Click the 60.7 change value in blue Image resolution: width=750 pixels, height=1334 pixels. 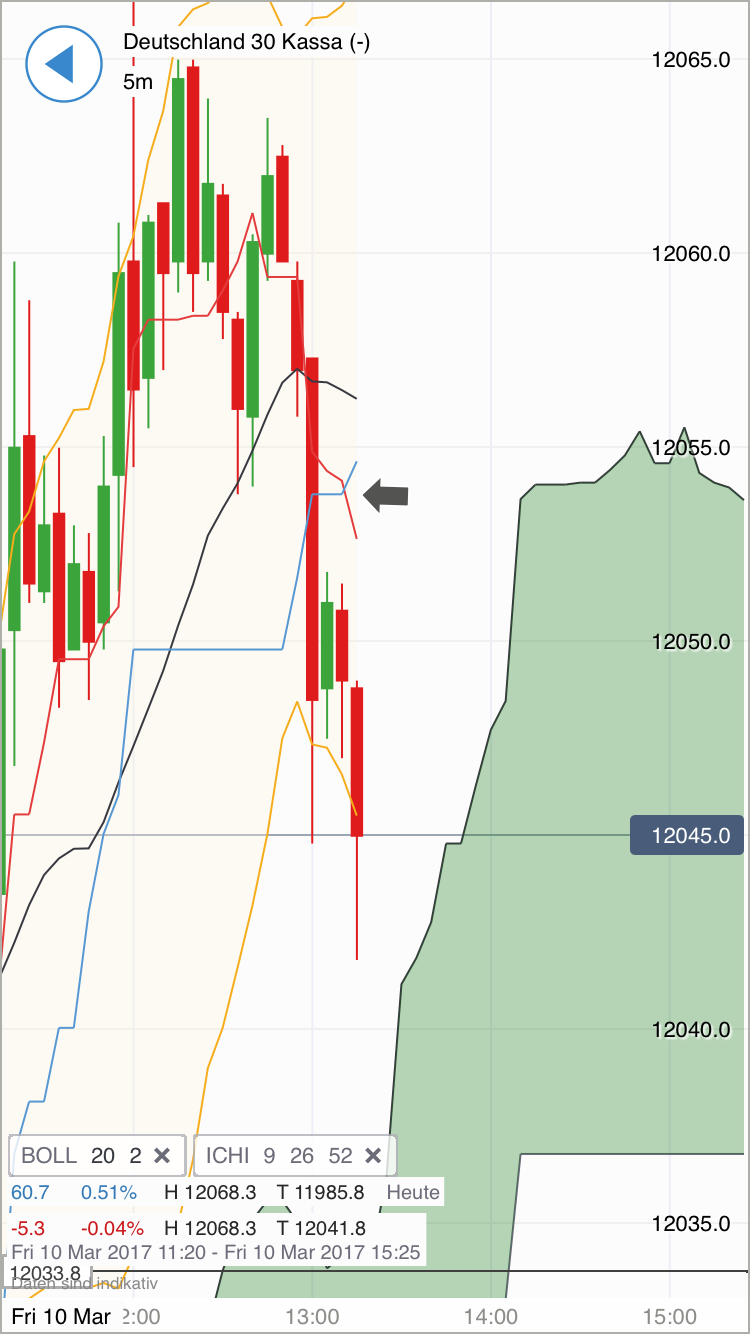32,1192
